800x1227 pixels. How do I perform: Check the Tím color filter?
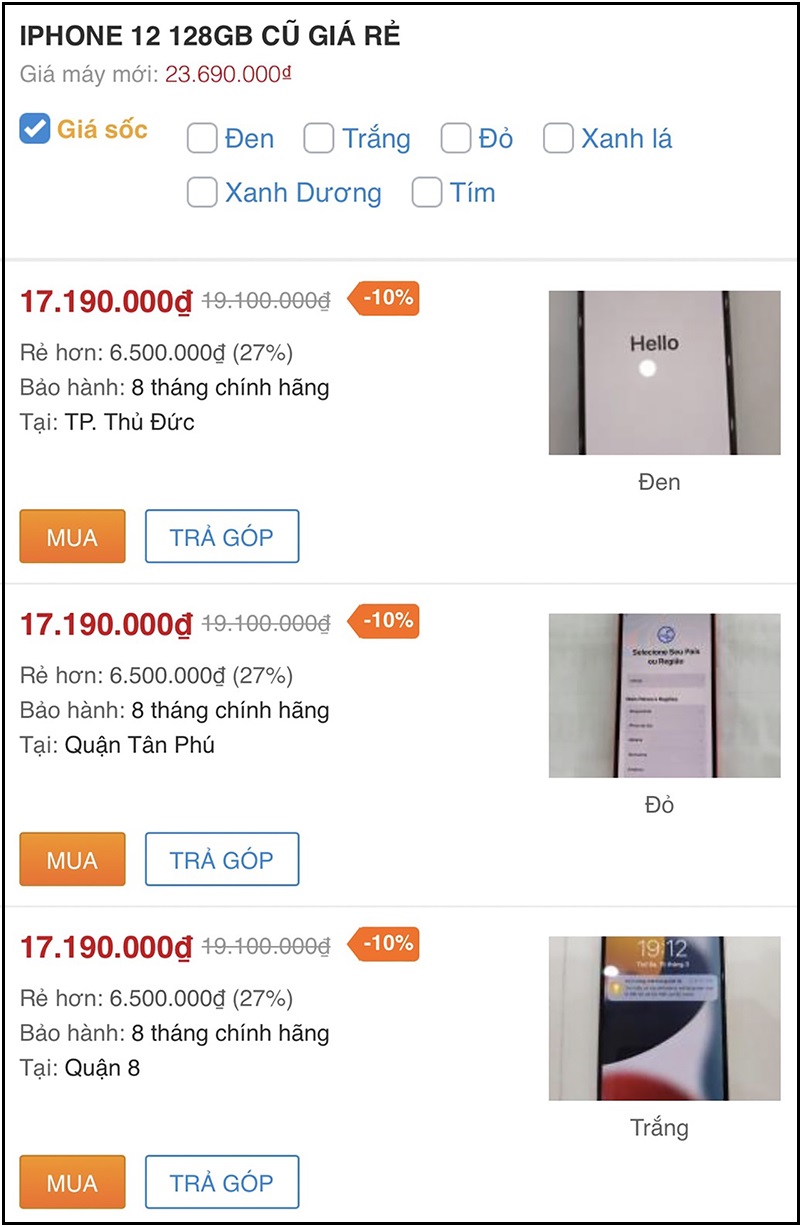(x=427, y=192)
